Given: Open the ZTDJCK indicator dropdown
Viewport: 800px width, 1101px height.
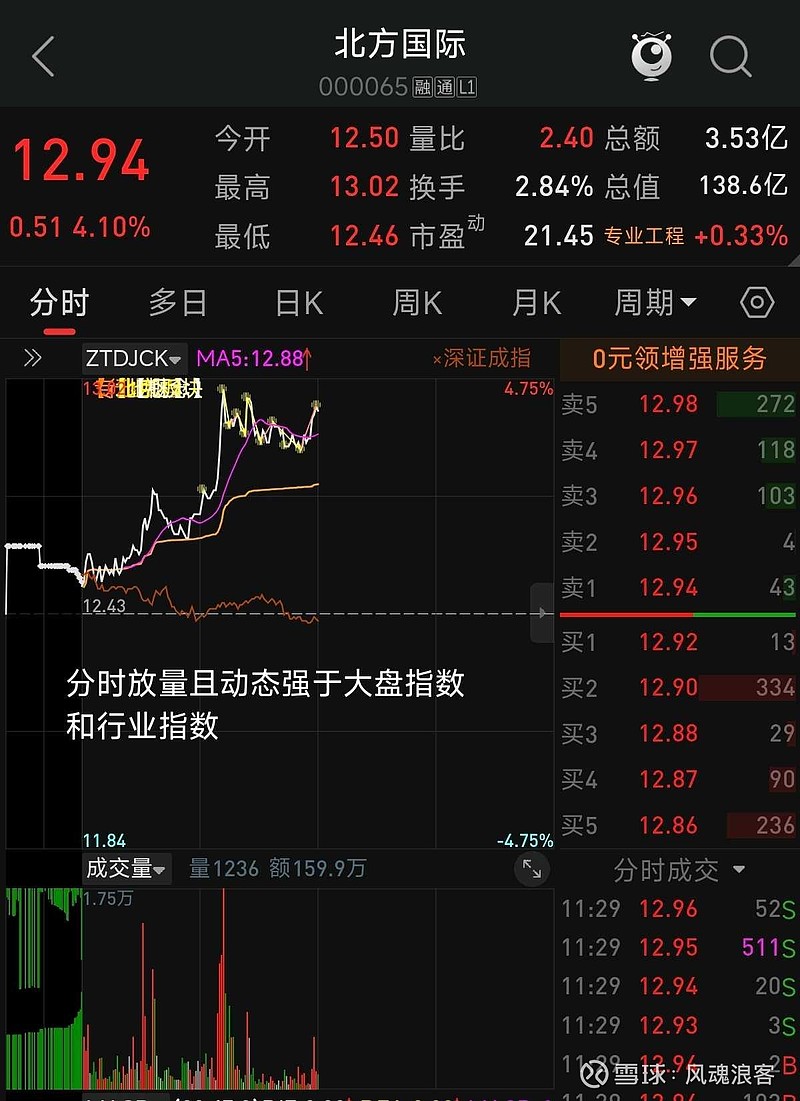Looking at the screenshot, I should (x=131, y=356).
